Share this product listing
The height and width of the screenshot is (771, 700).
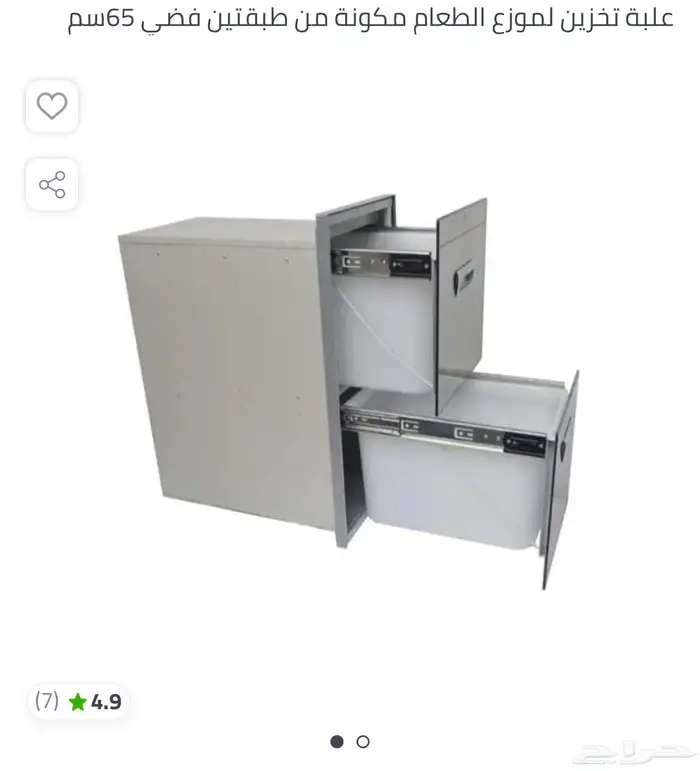(x=52, y=185)
